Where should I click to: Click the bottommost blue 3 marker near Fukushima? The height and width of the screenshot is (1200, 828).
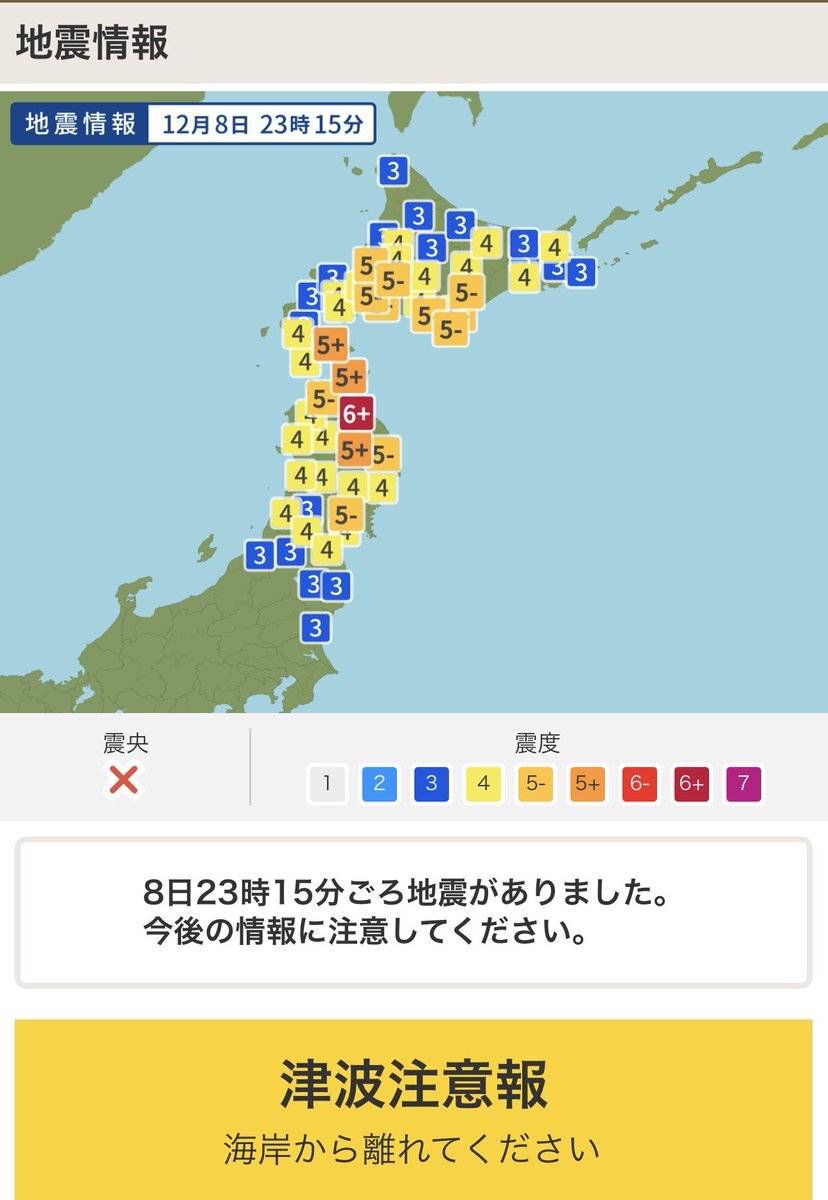315,629
